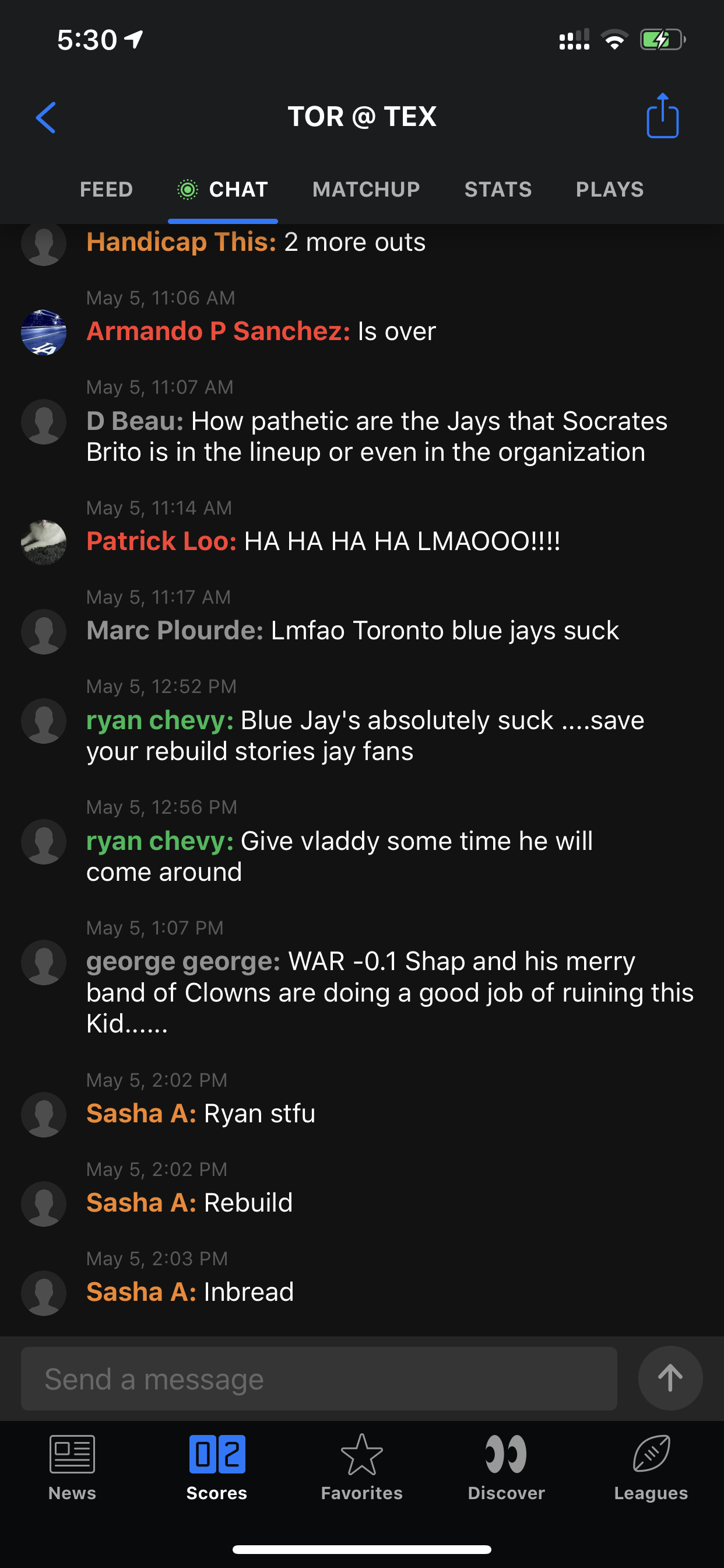Open Patrick Loo's profile avatar

pyautogui.click(x=44, y=542)
